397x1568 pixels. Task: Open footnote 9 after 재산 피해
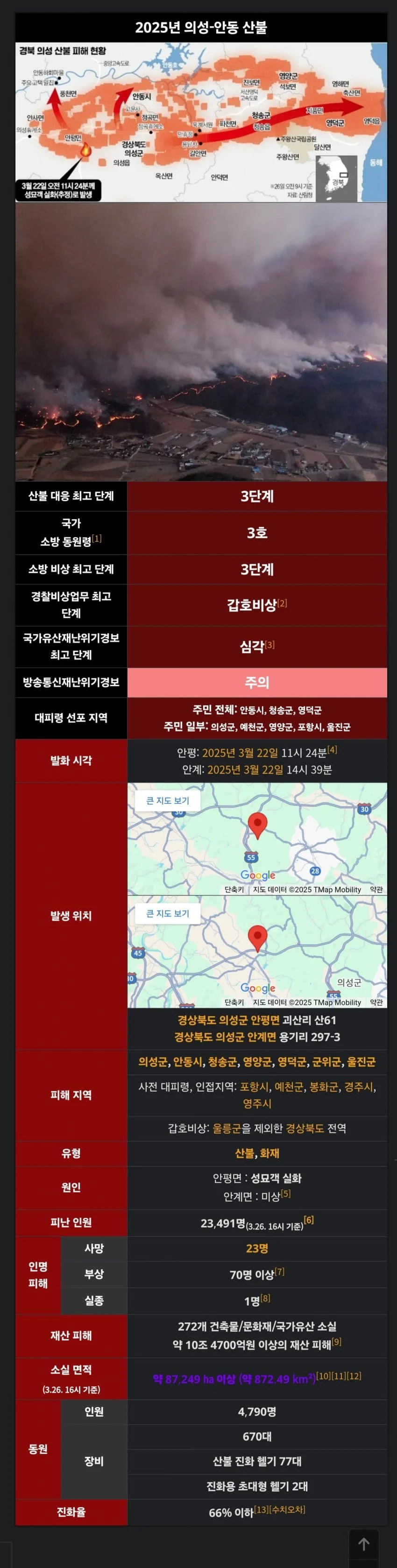pyautogui.click(x=337, y=1342)
